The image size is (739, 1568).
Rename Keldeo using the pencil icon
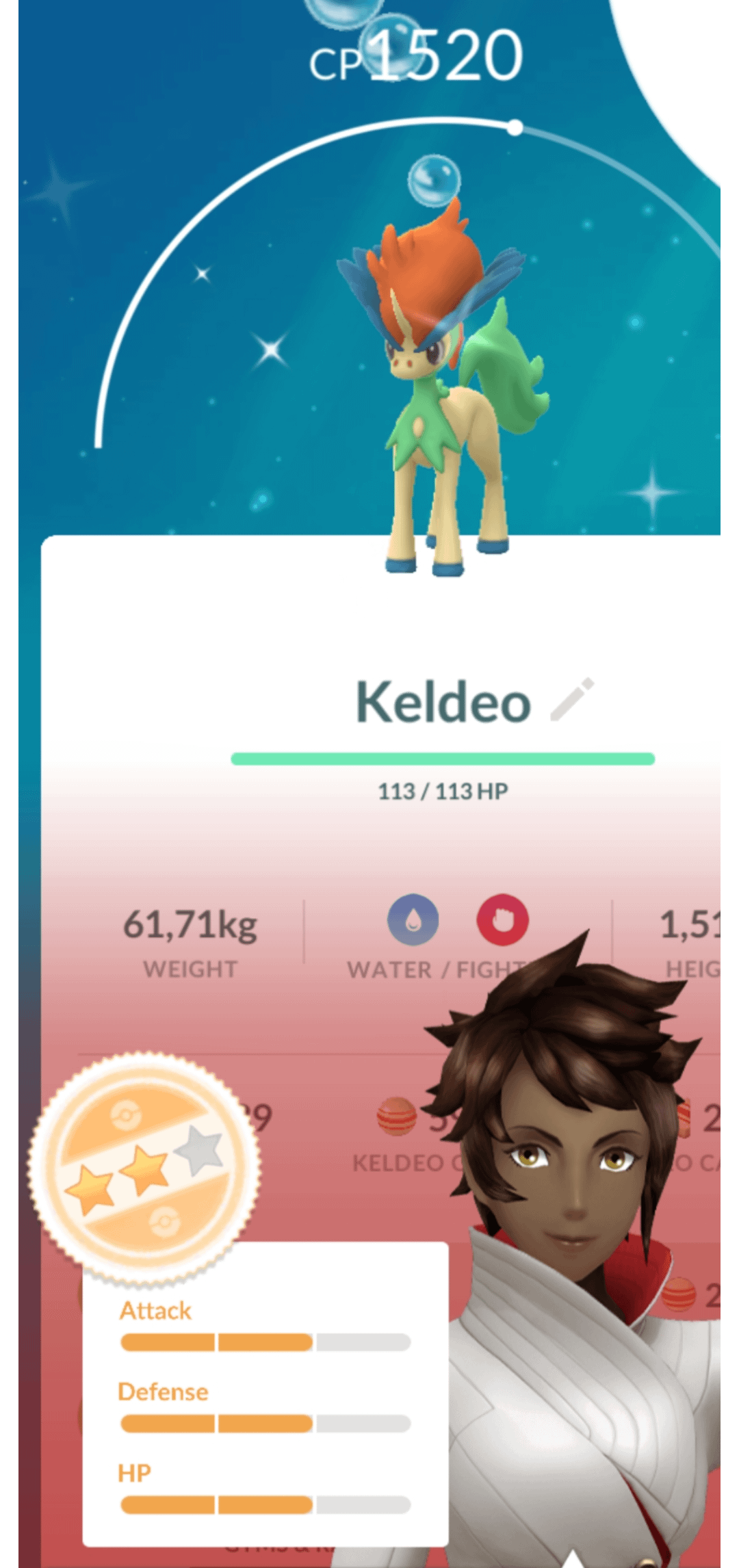pos(572,700)
